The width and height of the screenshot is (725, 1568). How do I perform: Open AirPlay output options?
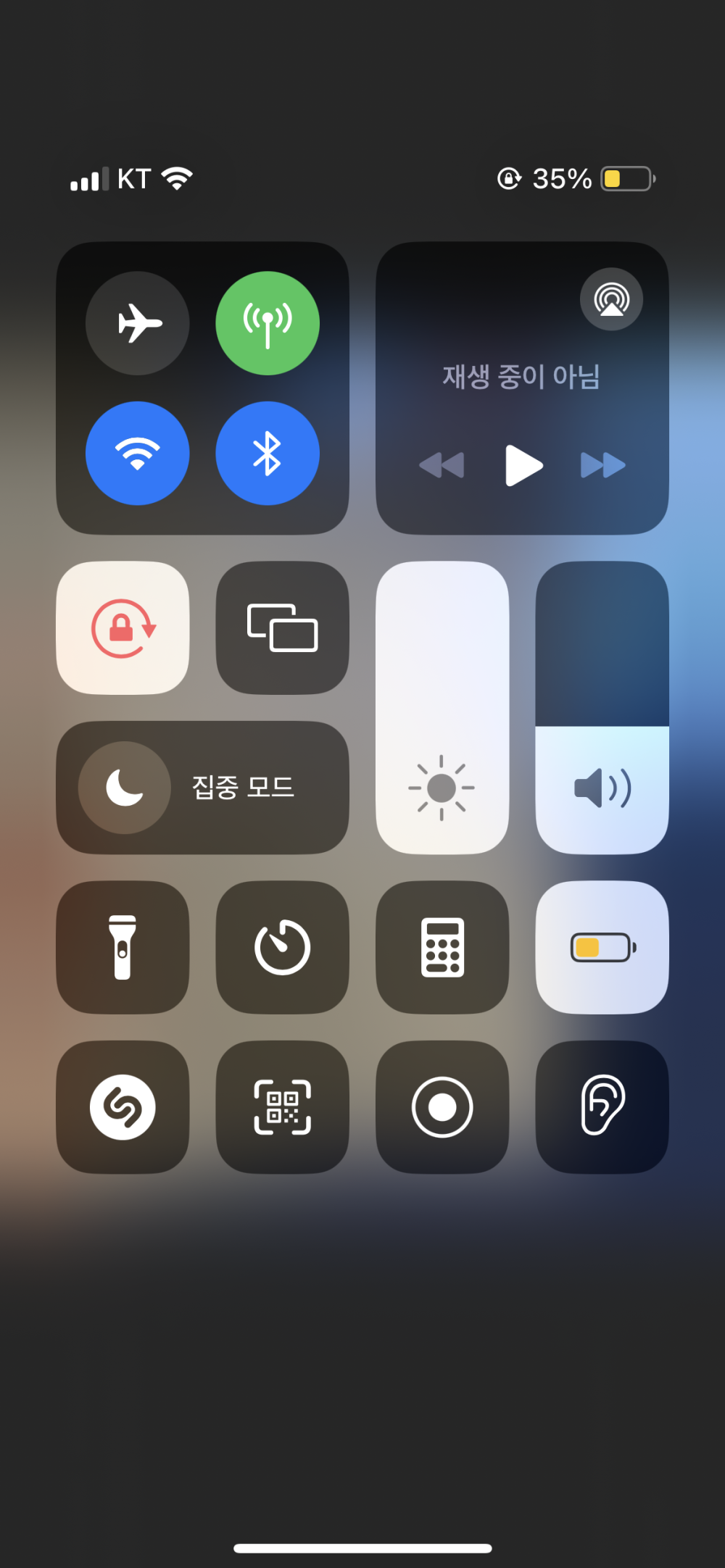click(611, 299)
